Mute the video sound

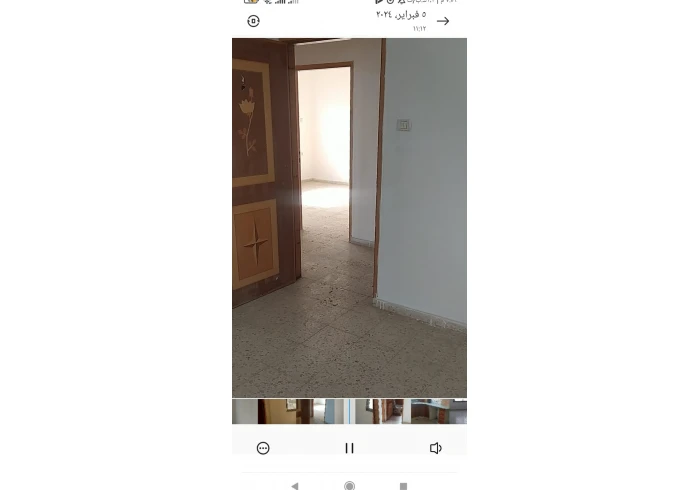435,448
